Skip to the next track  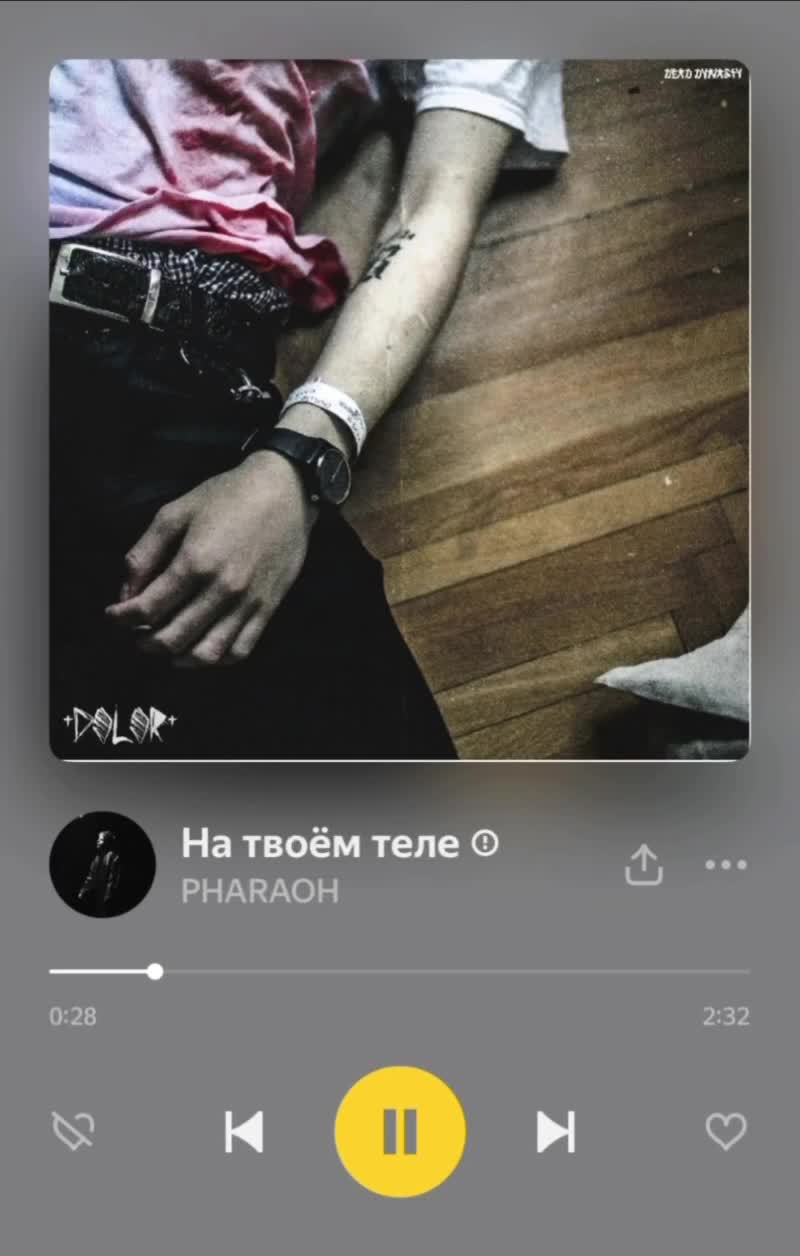(556, 1131)
